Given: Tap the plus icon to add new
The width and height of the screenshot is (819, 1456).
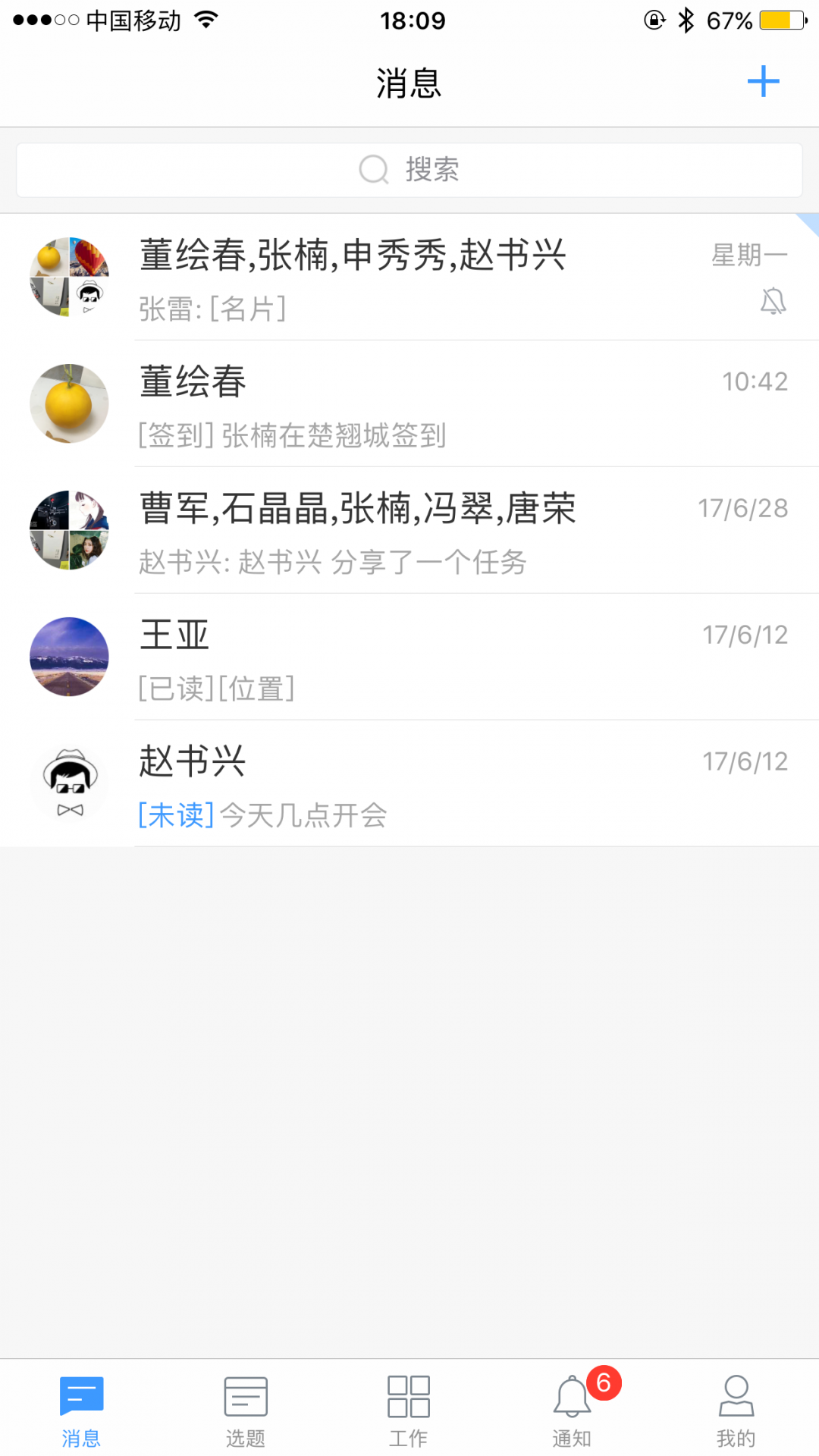Looking at the screenshot, I should (x=763, y=82).
